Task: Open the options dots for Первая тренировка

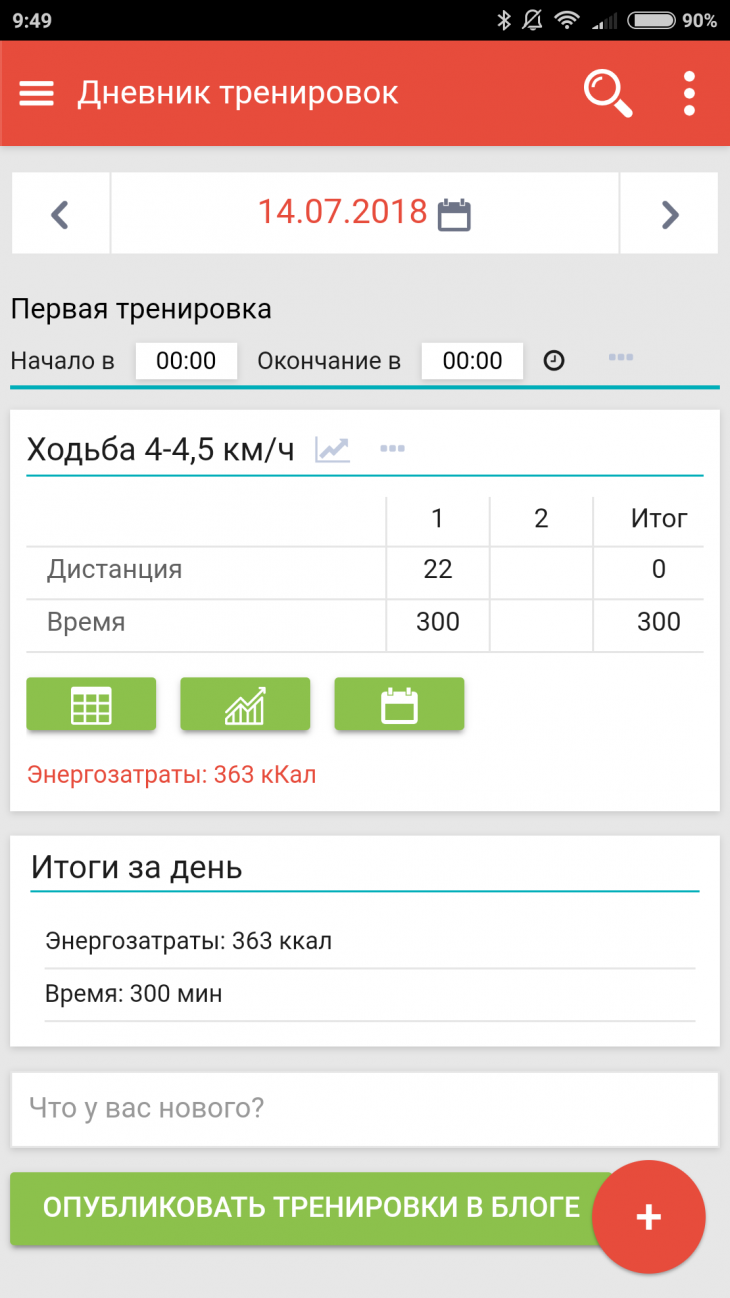Action: point(621,357)
